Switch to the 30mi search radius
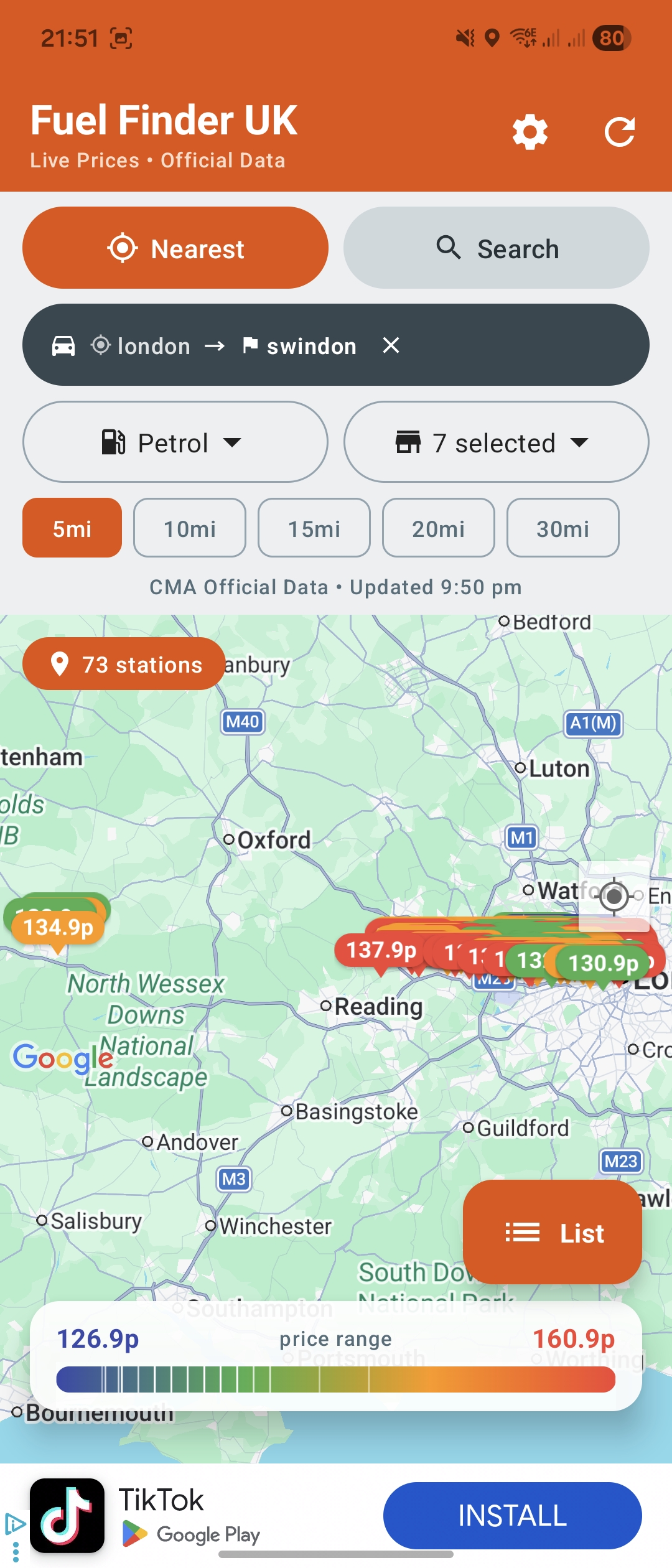 [x=562, y=528]
